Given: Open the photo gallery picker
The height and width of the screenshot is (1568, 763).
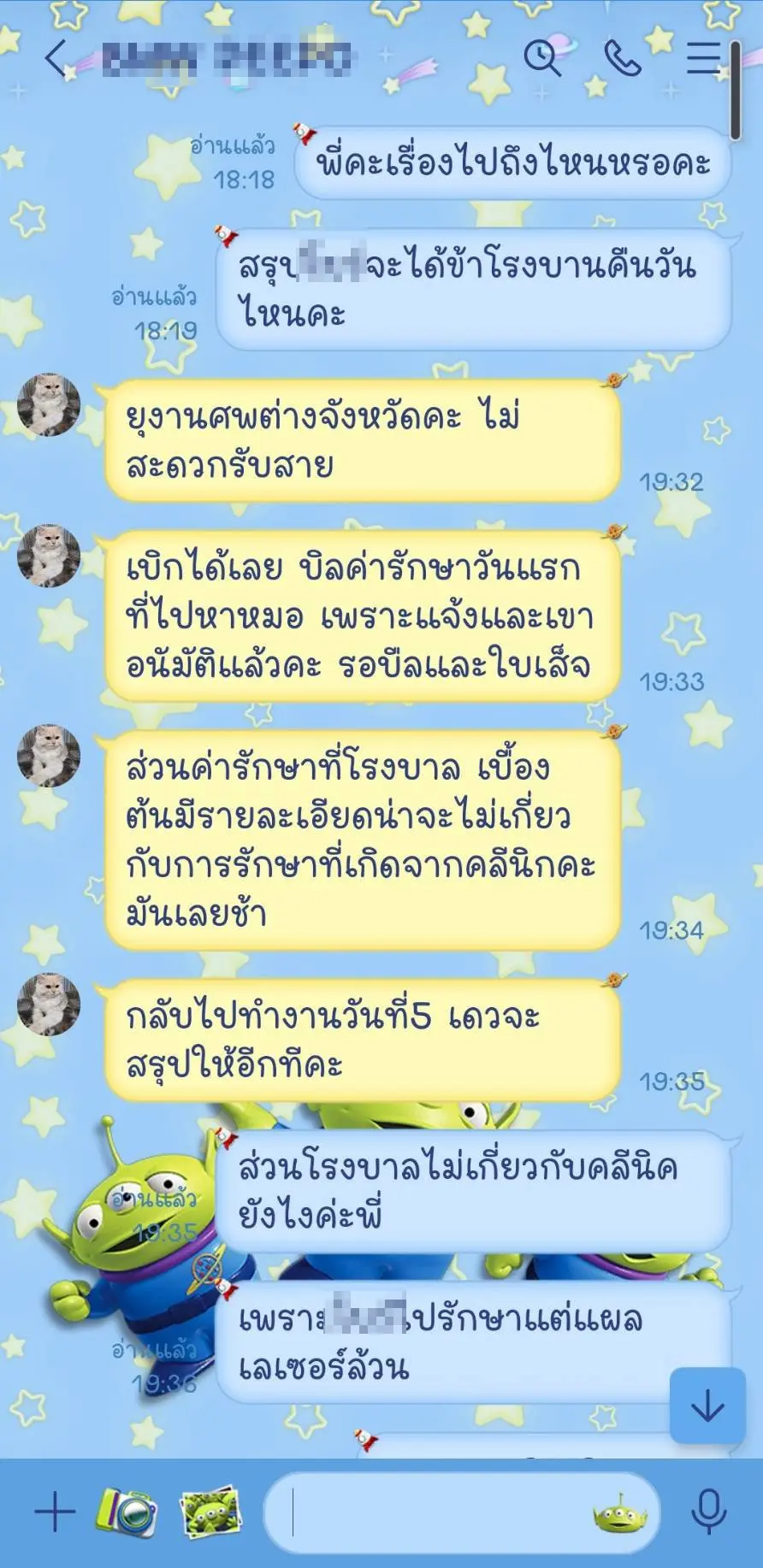Looking at the screenshot, I should 210,1512.
